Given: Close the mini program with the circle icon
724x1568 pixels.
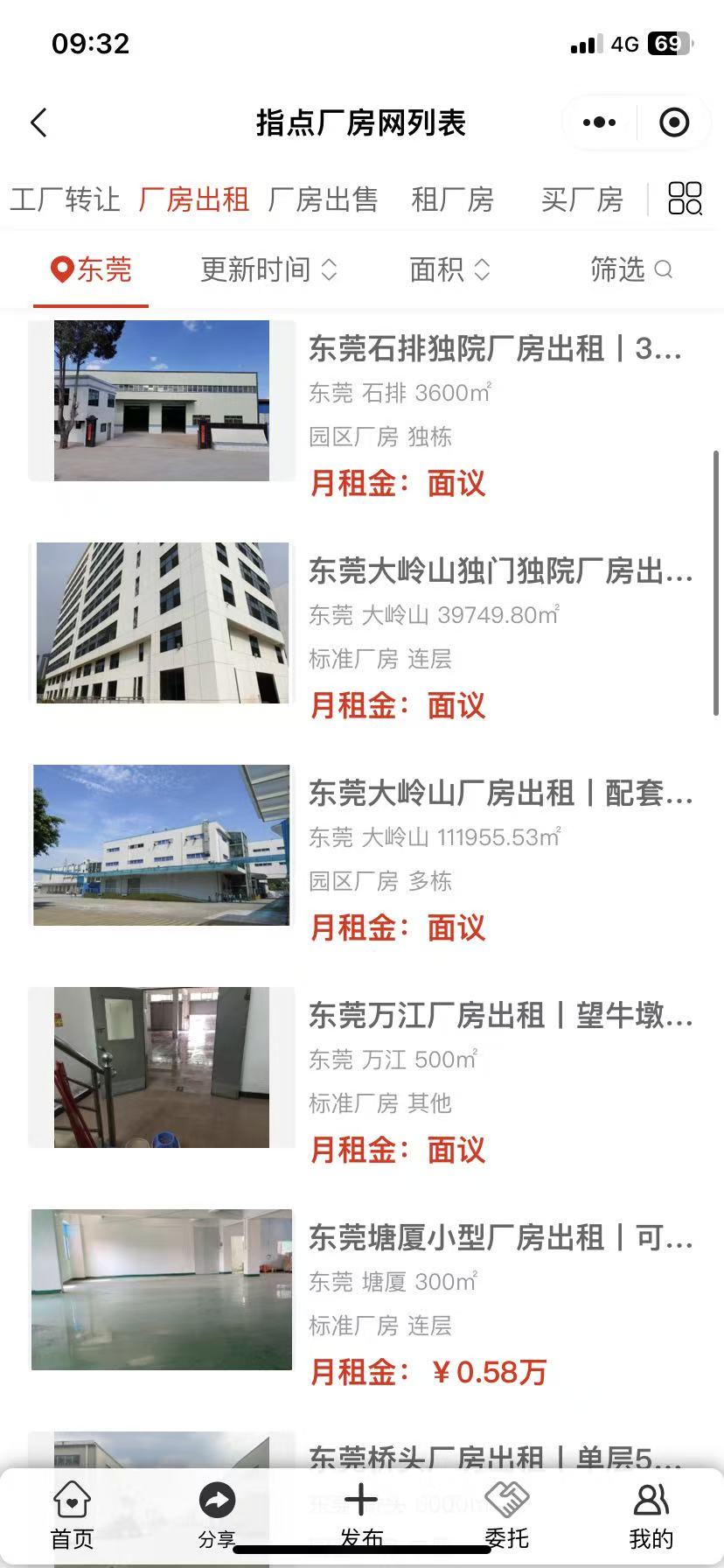Looking at the screenshot, I should [674, 122].
